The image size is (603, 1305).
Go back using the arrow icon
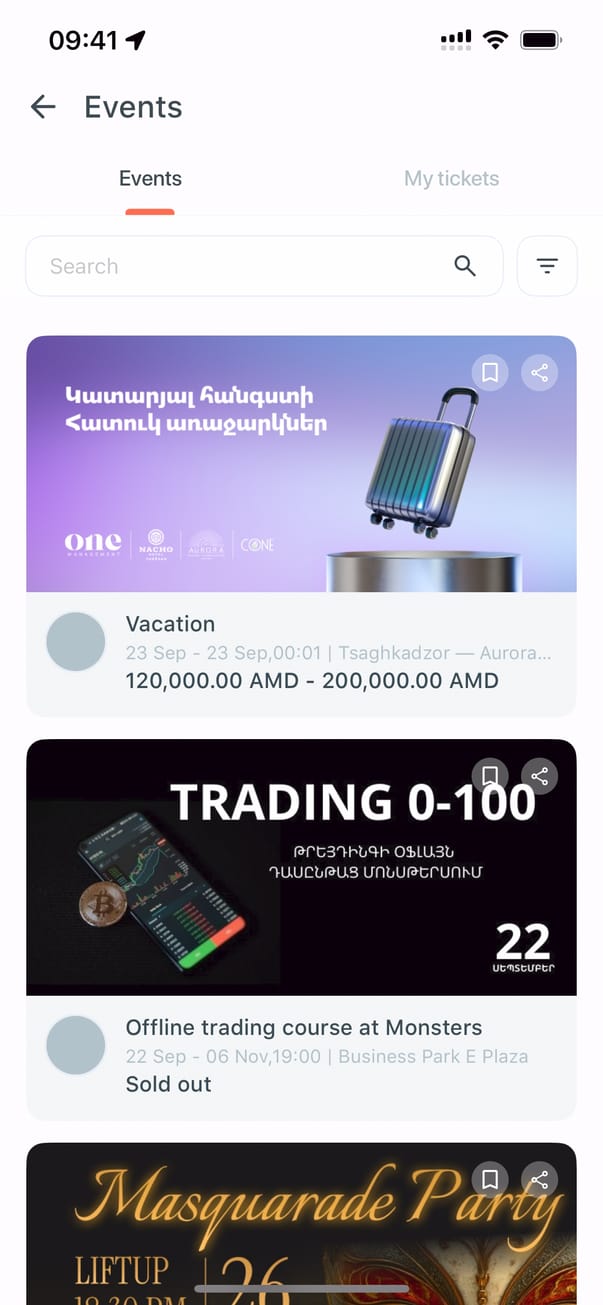point(43,107)
